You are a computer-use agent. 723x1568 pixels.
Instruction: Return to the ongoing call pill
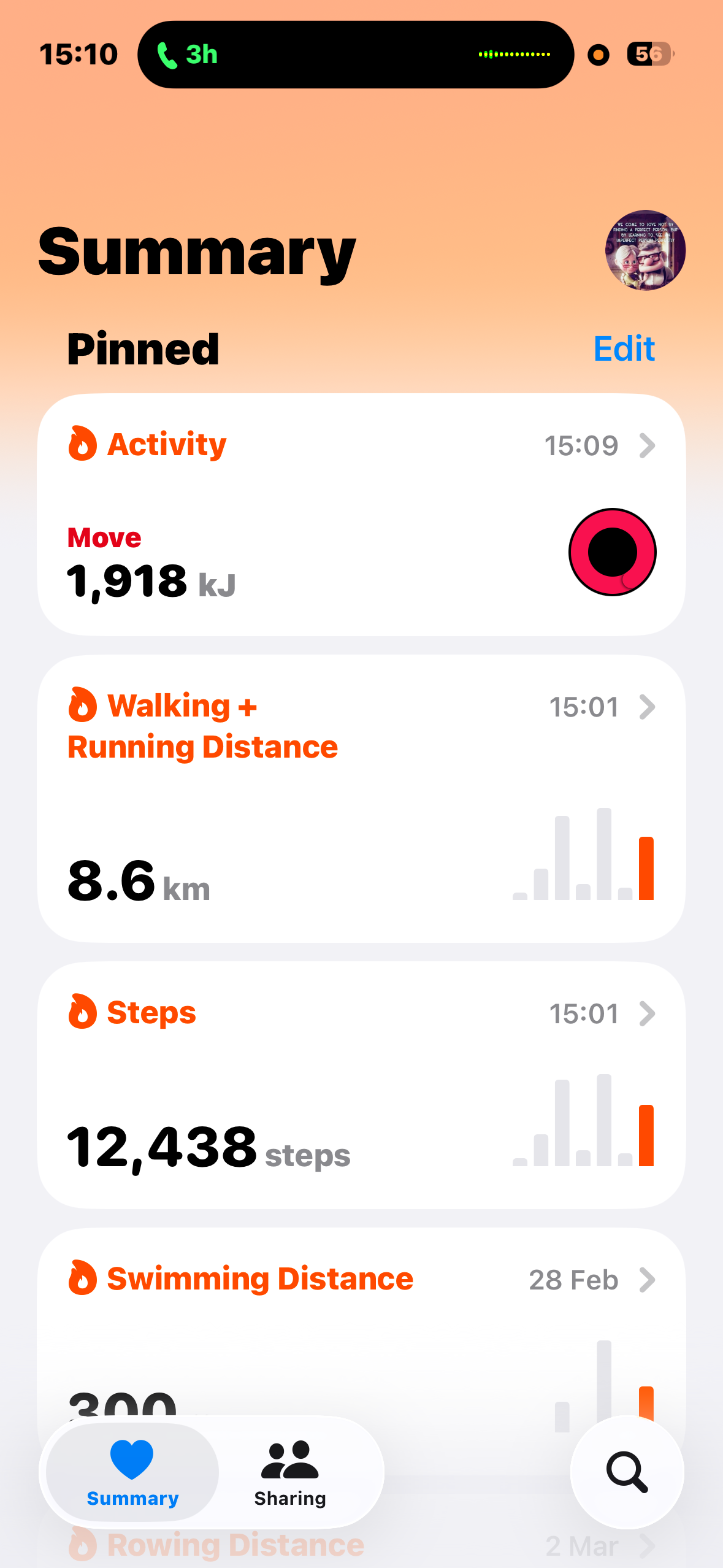click(356, 55)
